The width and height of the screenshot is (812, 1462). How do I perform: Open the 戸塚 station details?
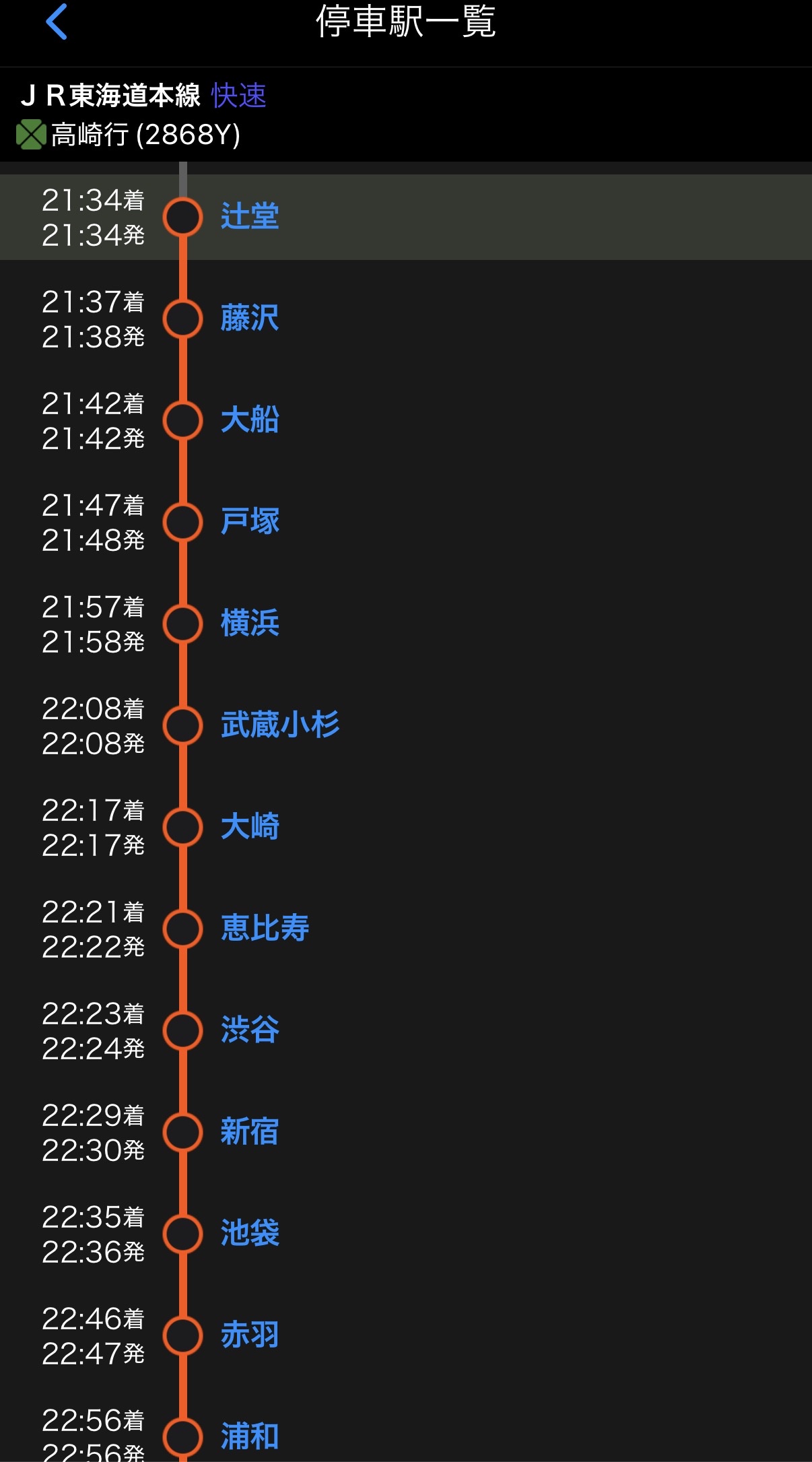250,522
